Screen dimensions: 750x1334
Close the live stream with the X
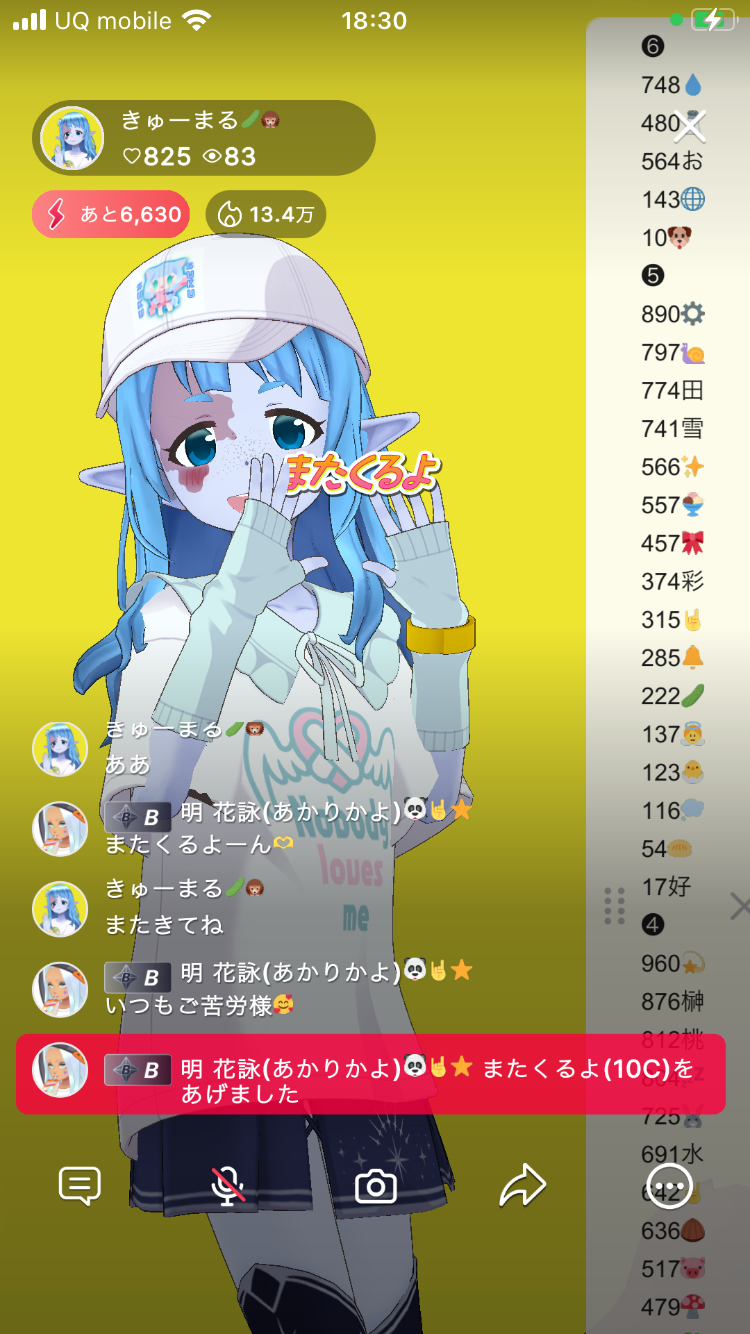pos(690,126)
